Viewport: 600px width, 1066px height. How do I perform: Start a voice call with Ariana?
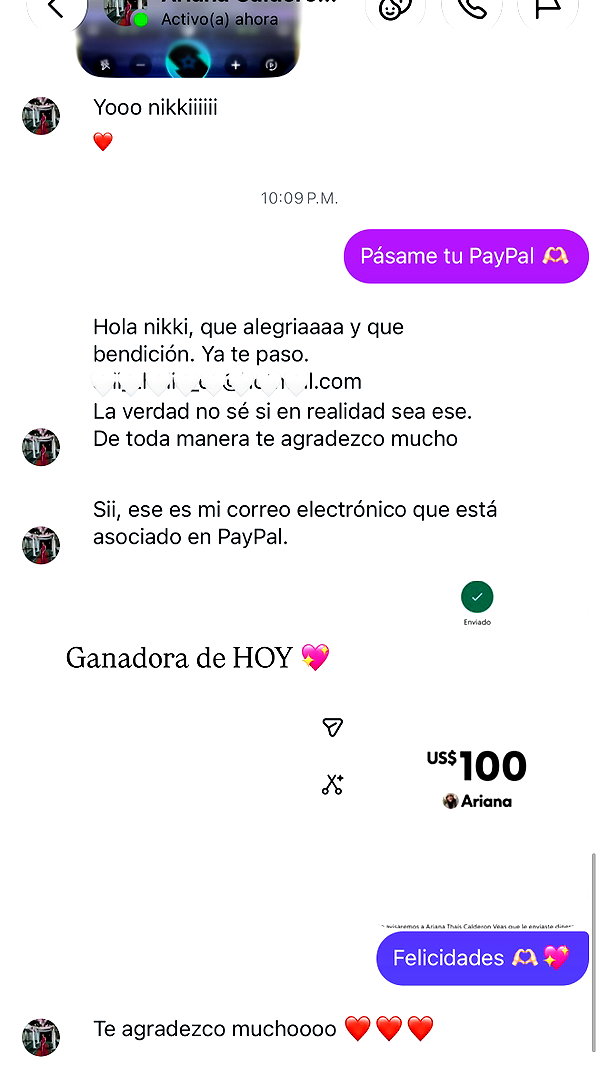472,10
